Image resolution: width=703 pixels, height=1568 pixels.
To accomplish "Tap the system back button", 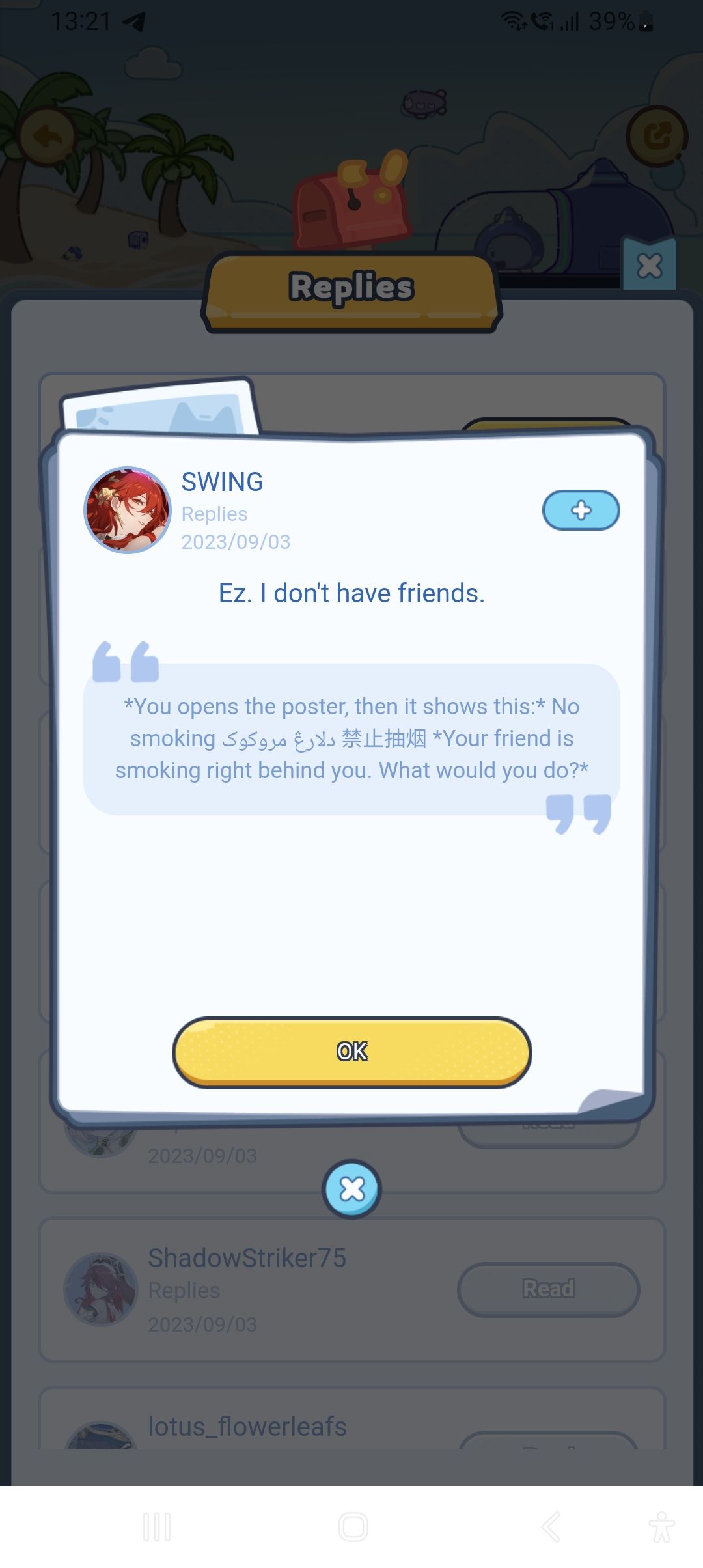I will 551,1526.
